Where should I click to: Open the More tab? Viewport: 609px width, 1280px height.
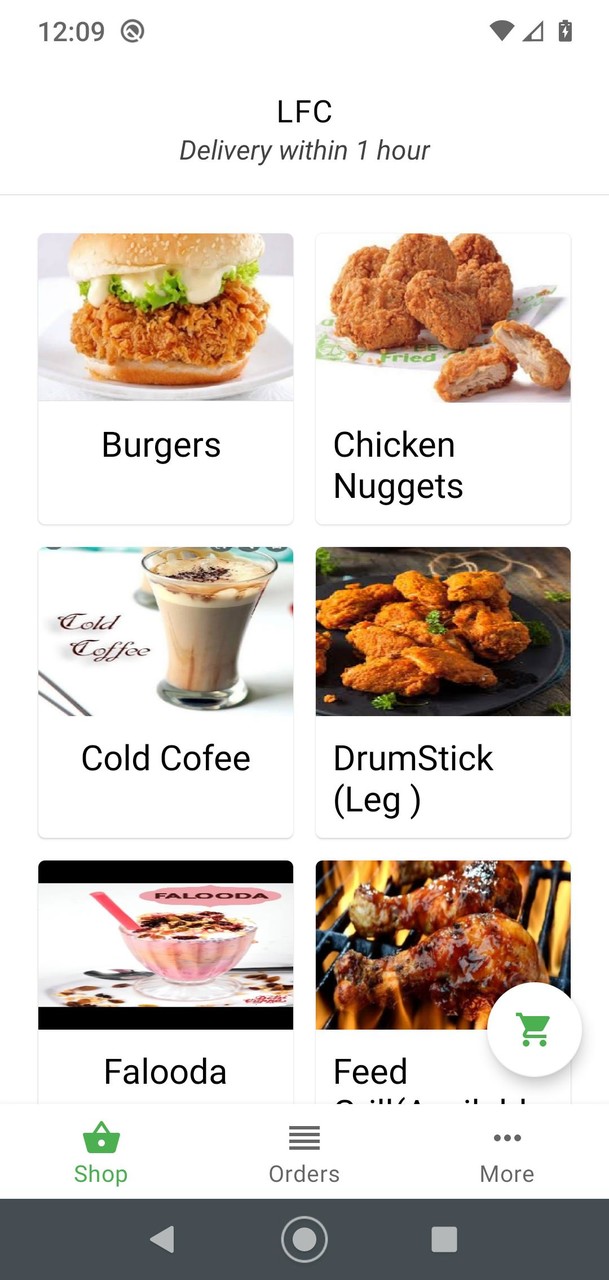507,1153
